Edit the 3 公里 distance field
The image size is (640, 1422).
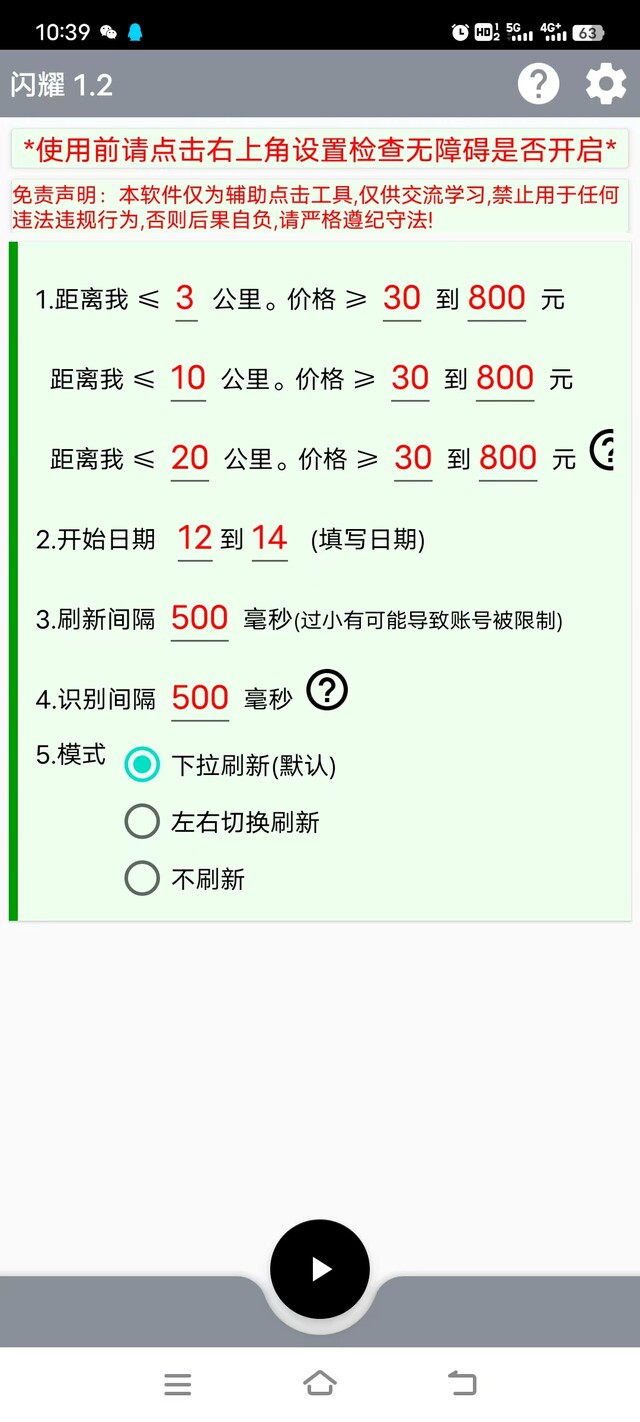pyautogui.click(x=185, y=298)
